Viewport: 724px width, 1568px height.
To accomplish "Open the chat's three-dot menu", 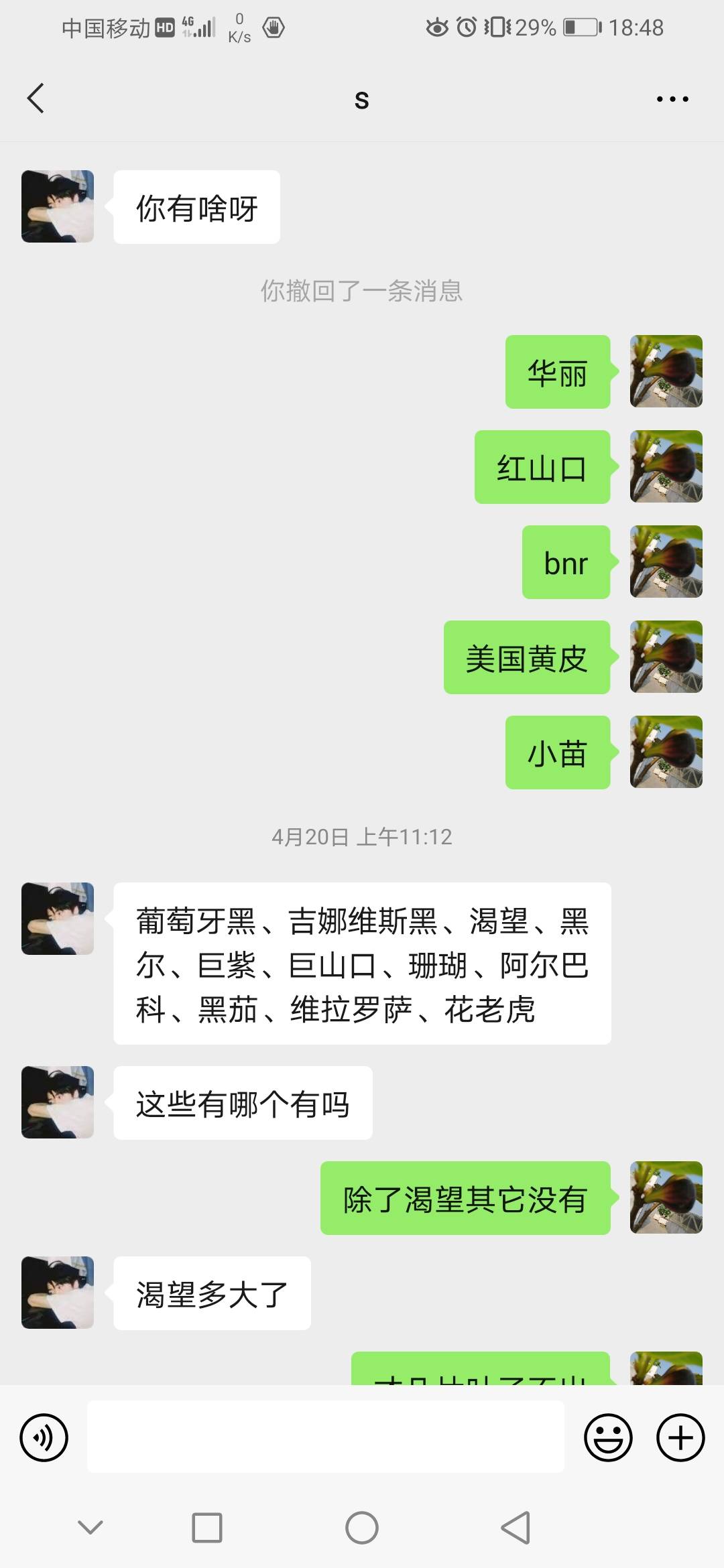I will (x=672, y=99).
